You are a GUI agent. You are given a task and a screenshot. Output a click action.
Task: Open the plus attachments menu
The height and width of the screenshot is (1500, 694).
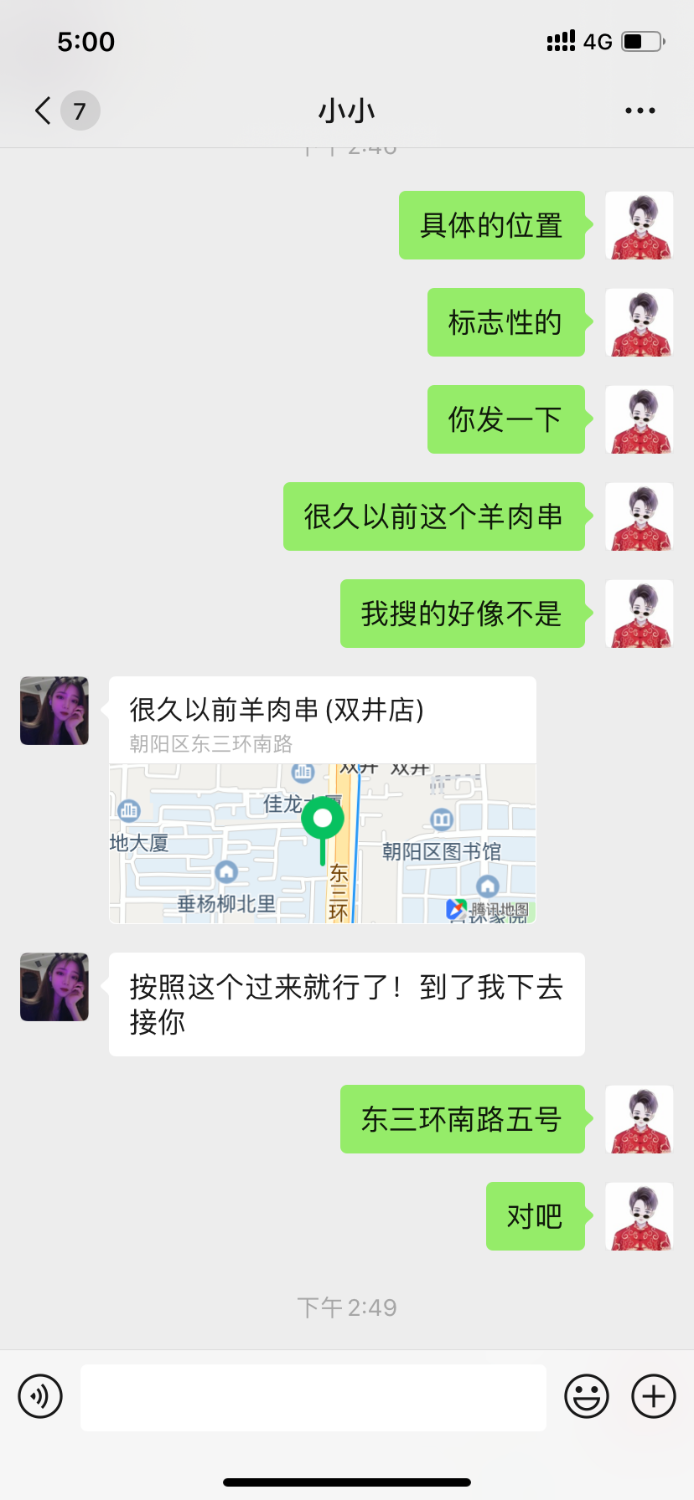[654, 1396]
